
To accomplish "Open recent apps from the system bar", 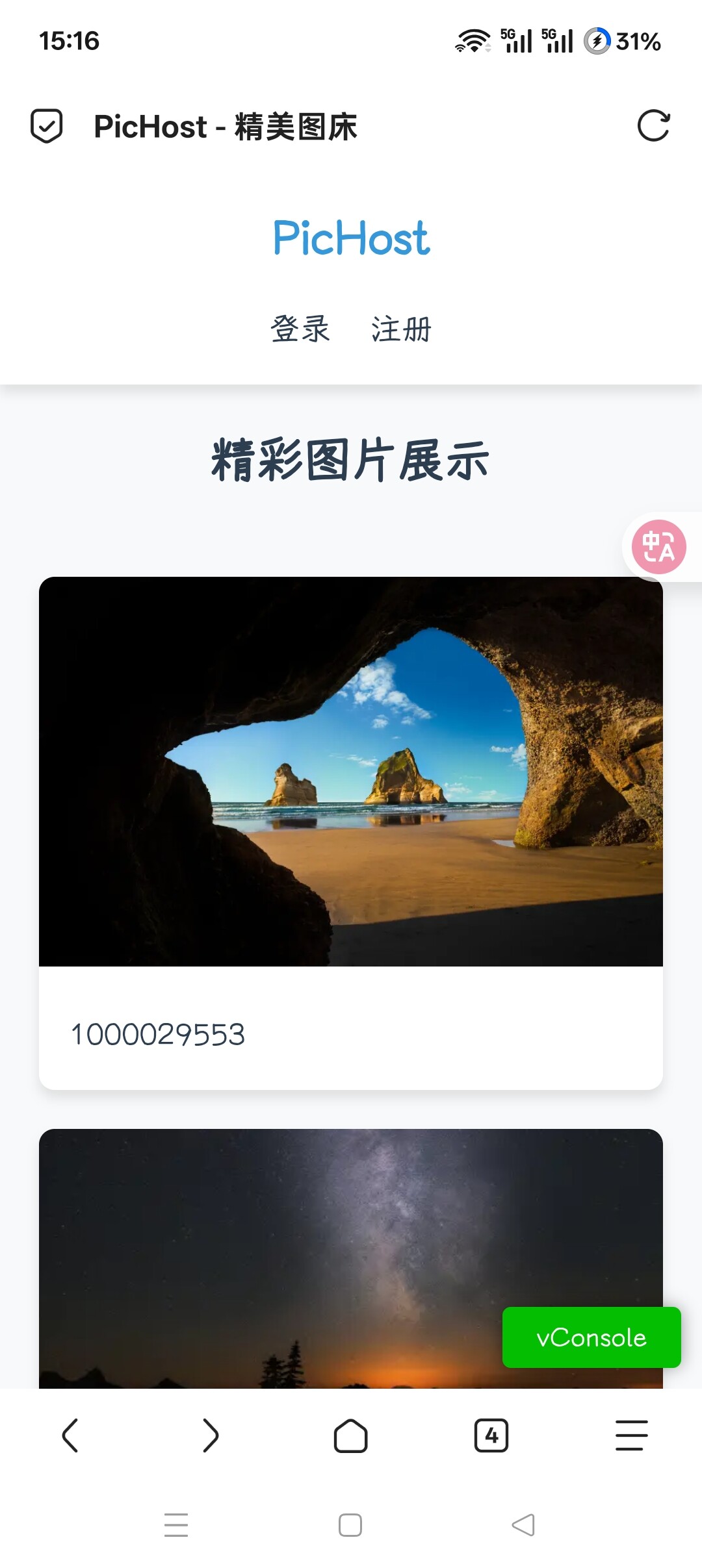I will click(176, 1525).
